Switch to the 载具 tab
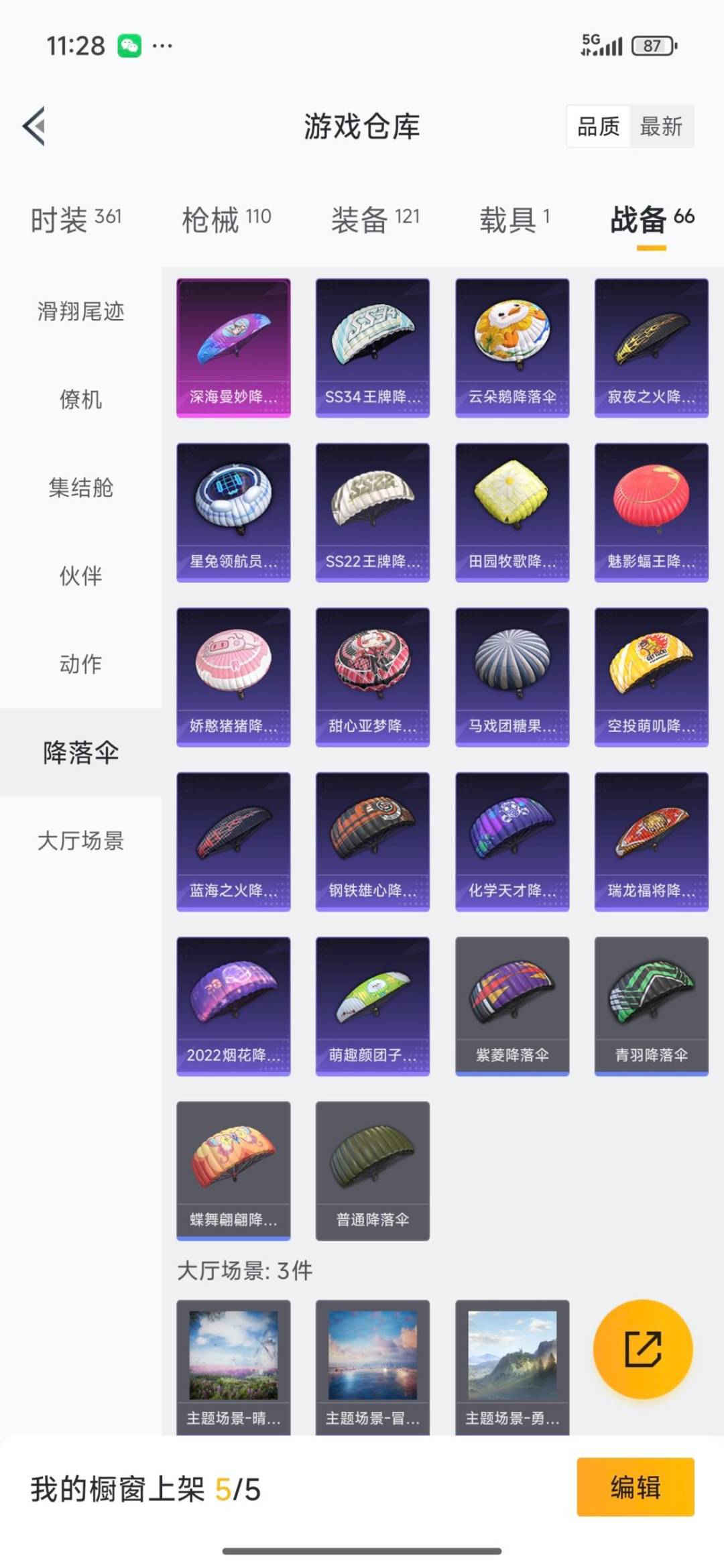This screenshot has width=724, height=1568. 514,219
